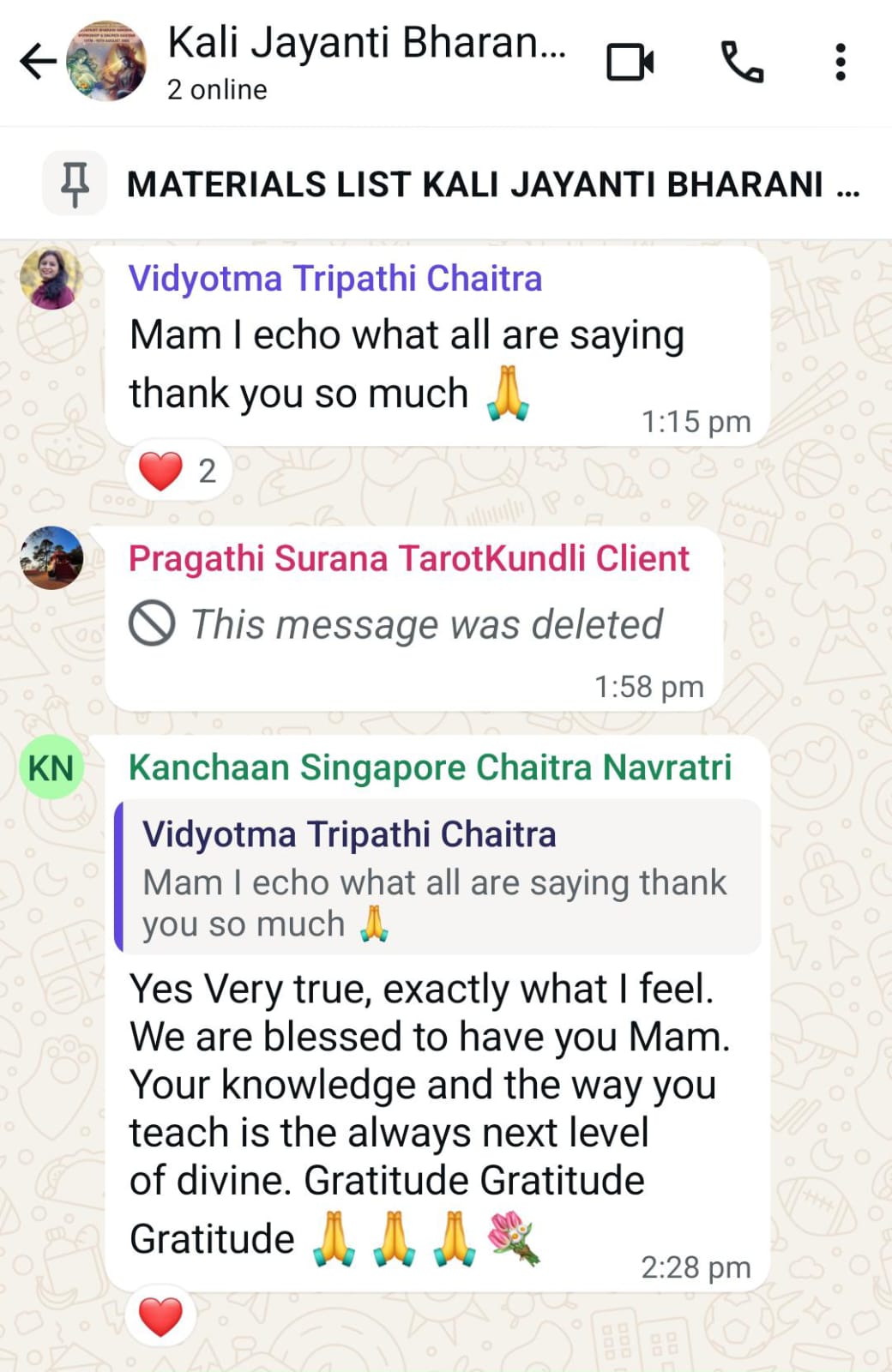The image size is (892, 1372).
Task: View Pragathi Surana's profile photo
Action: tap(51, 557)
